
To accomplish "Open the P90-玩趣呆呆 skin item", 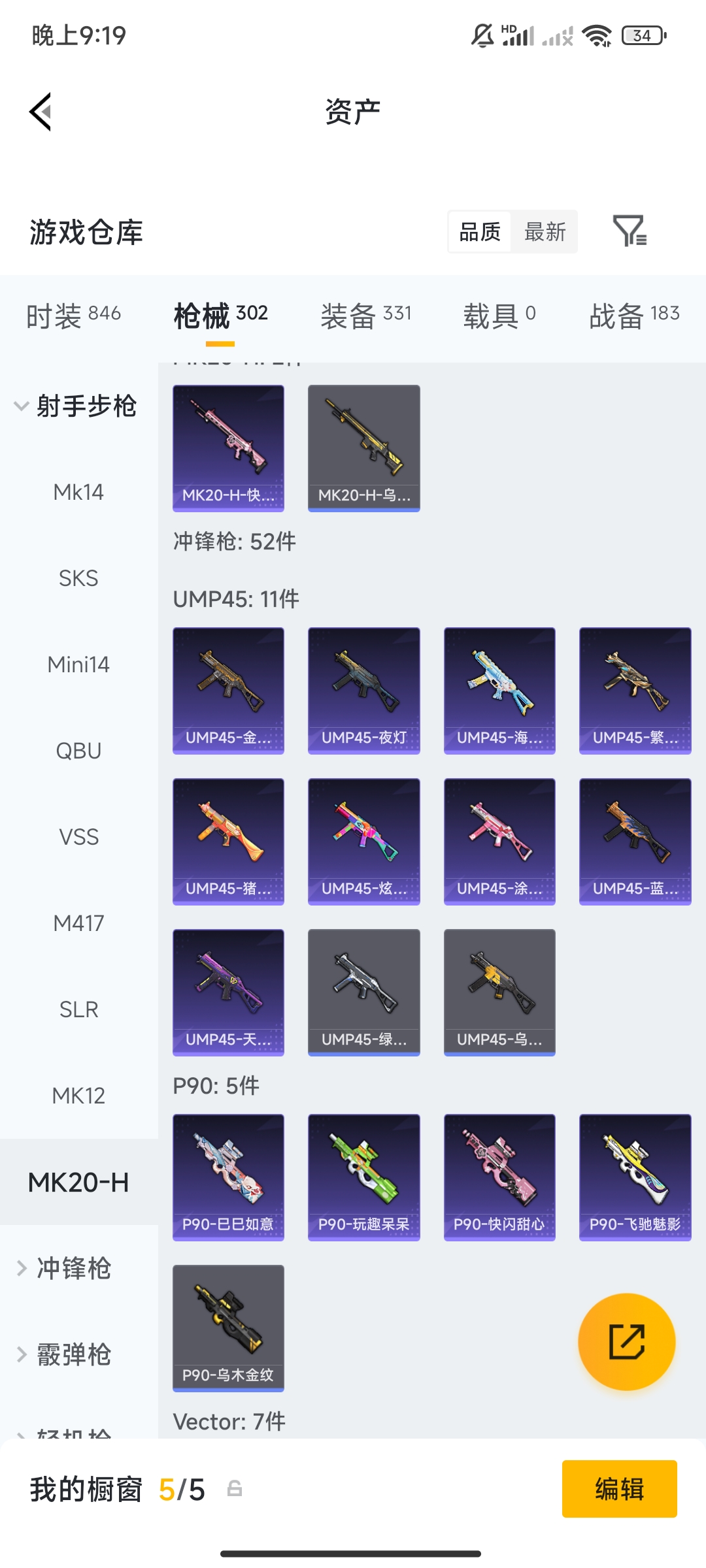I will click(x=363, y=1176).
